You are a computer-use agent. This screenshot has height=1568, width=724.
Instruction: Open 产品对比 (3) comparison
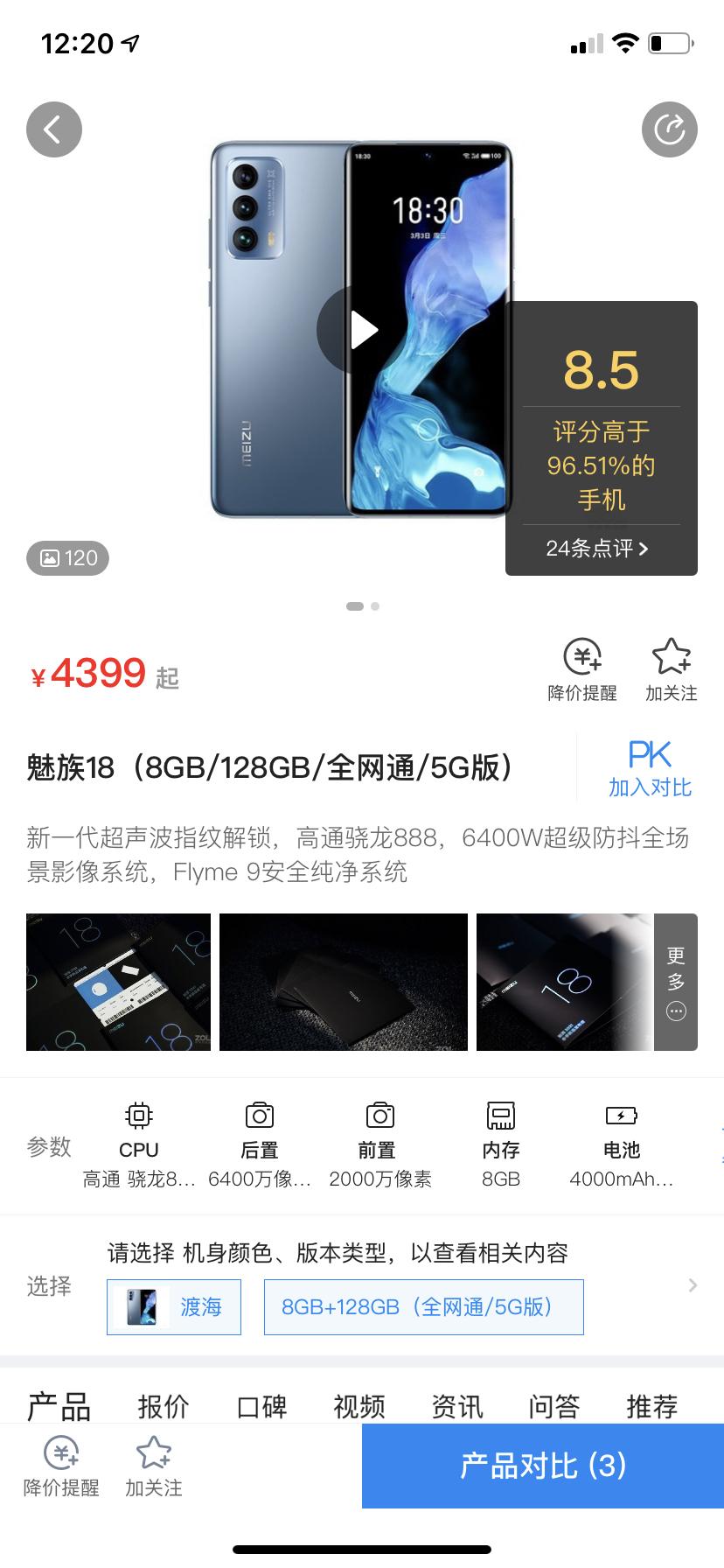(543, 1466)
